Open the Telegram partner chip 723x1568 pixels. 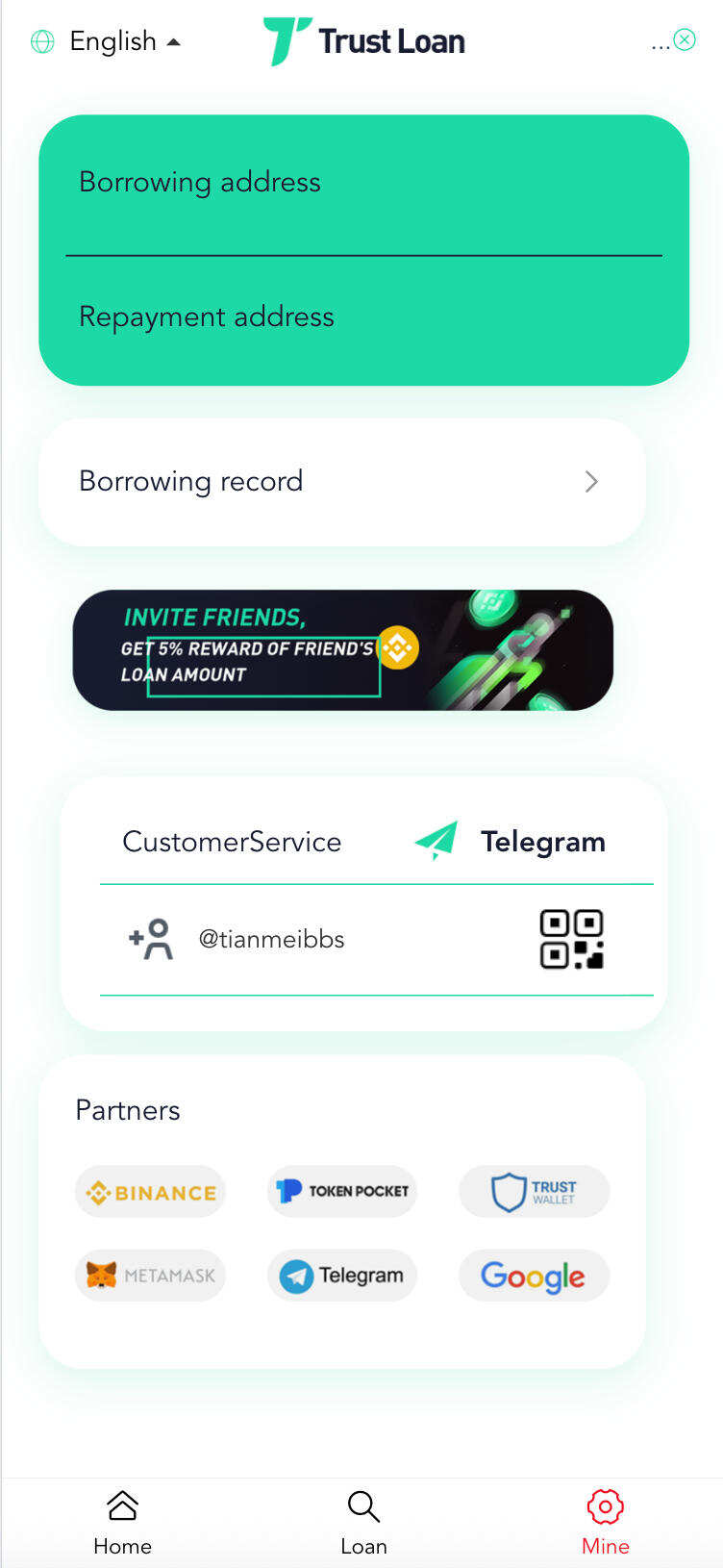click(x=342, y=1276)
